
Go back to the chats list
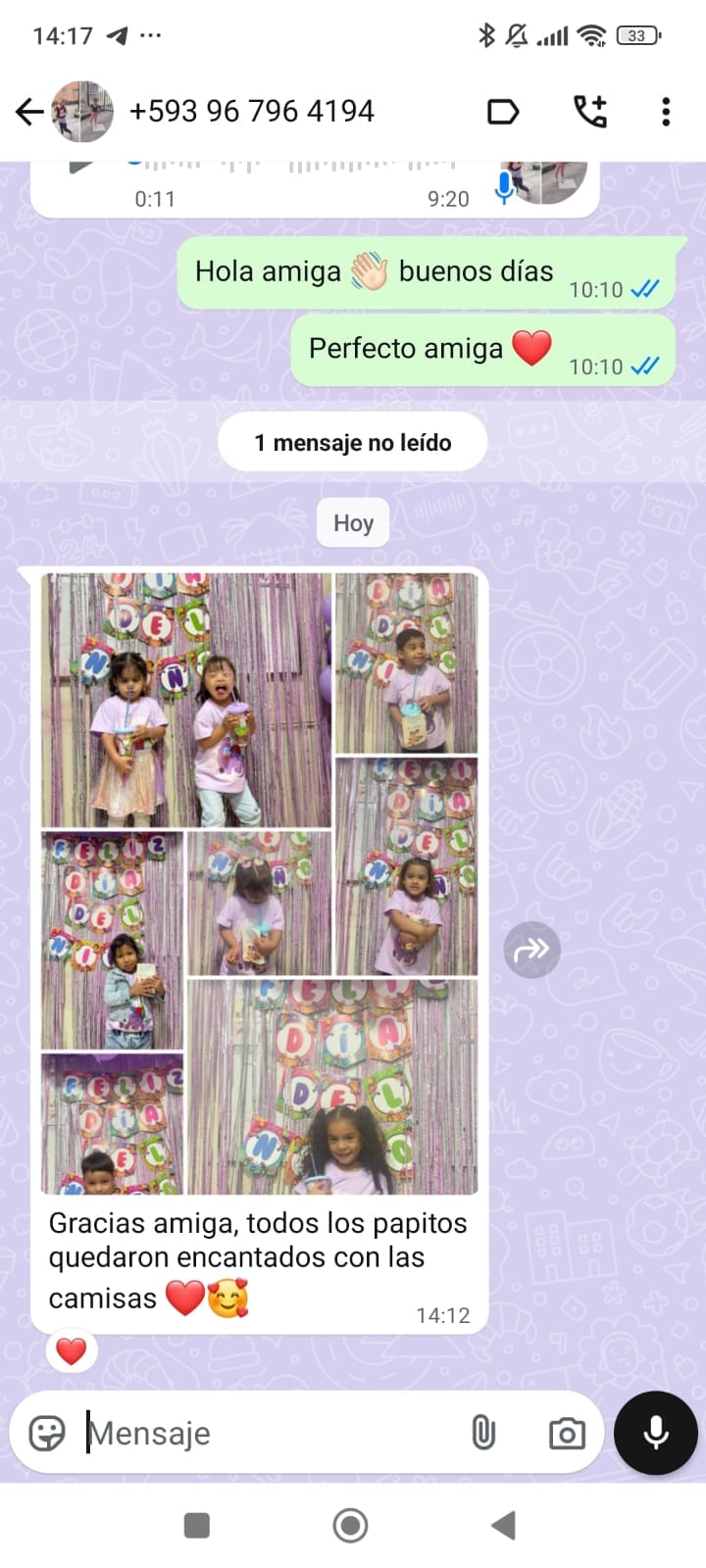[x=29, y=112]
